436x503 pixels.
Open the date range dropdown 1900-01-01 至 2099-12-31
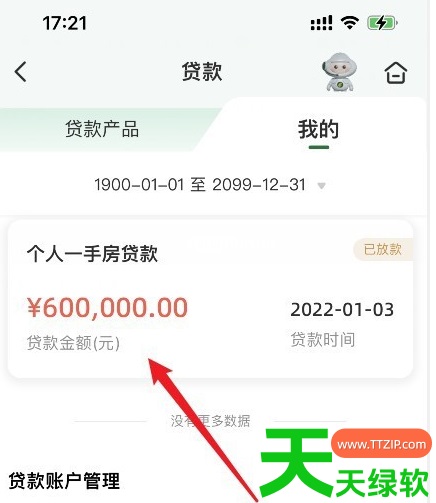click(x=210, y=185)
